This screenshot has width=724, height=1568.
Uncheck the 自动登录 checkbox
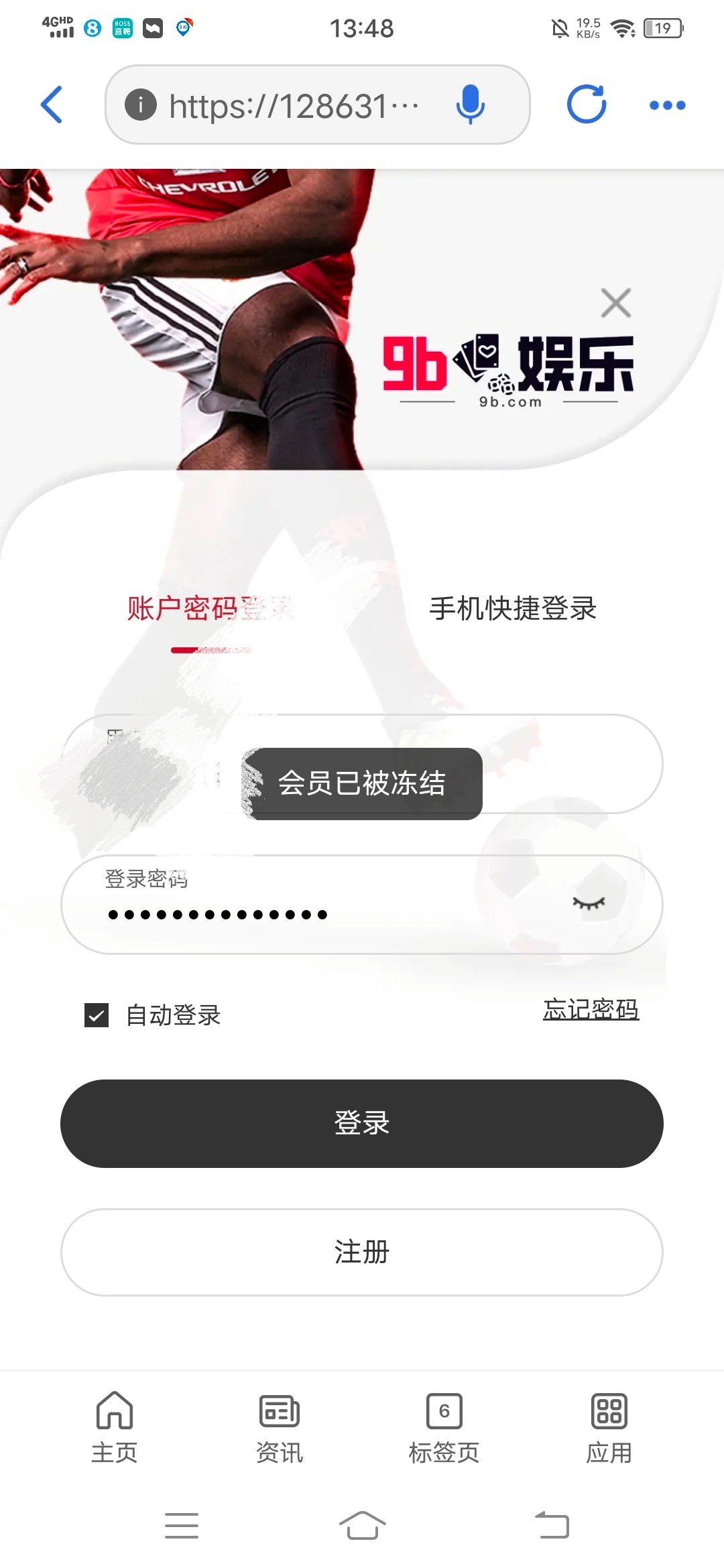[97, 1015]
